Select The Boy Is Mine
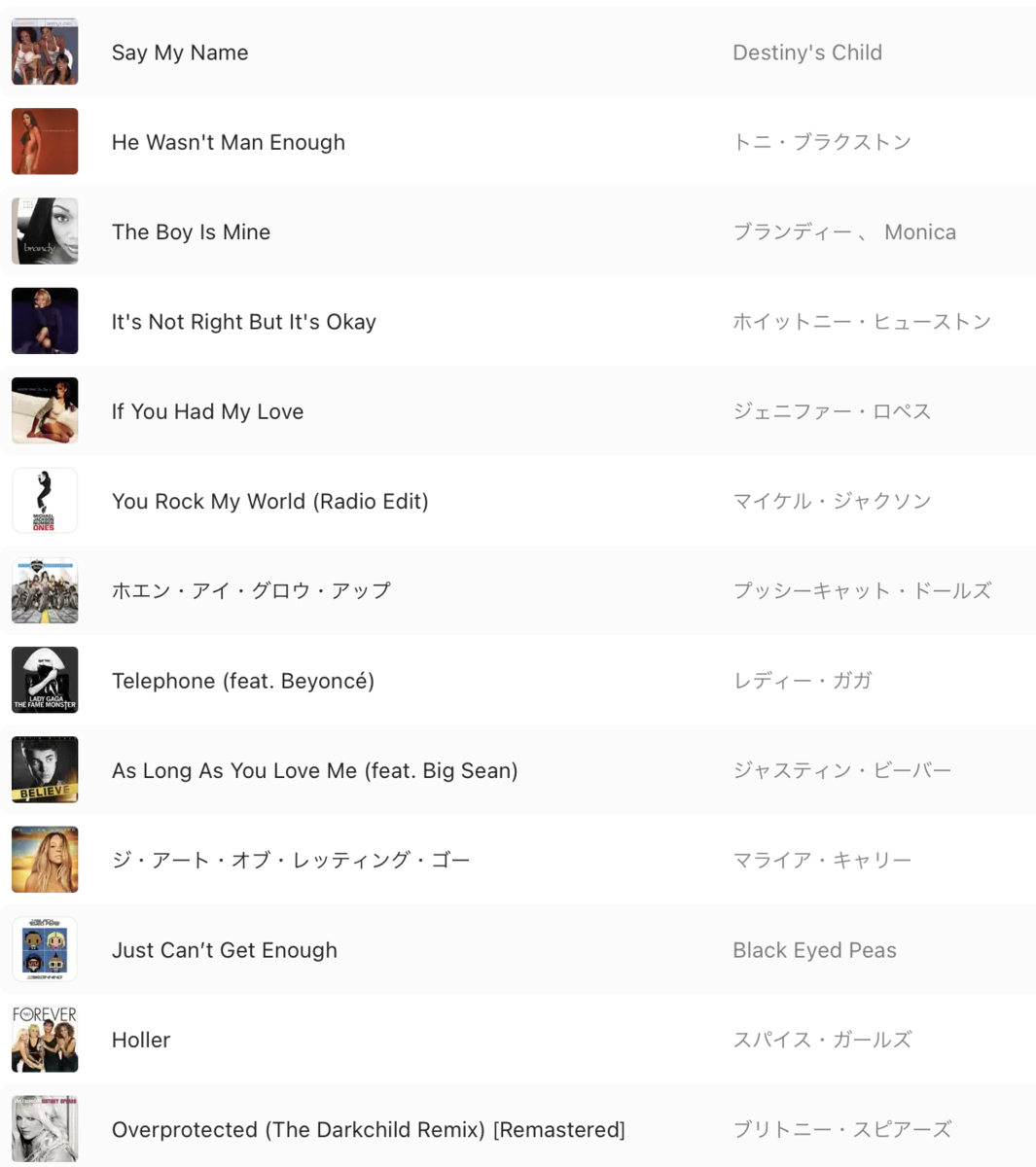The height and width of the screenshot is (1167, 1036). click(191, 232)
